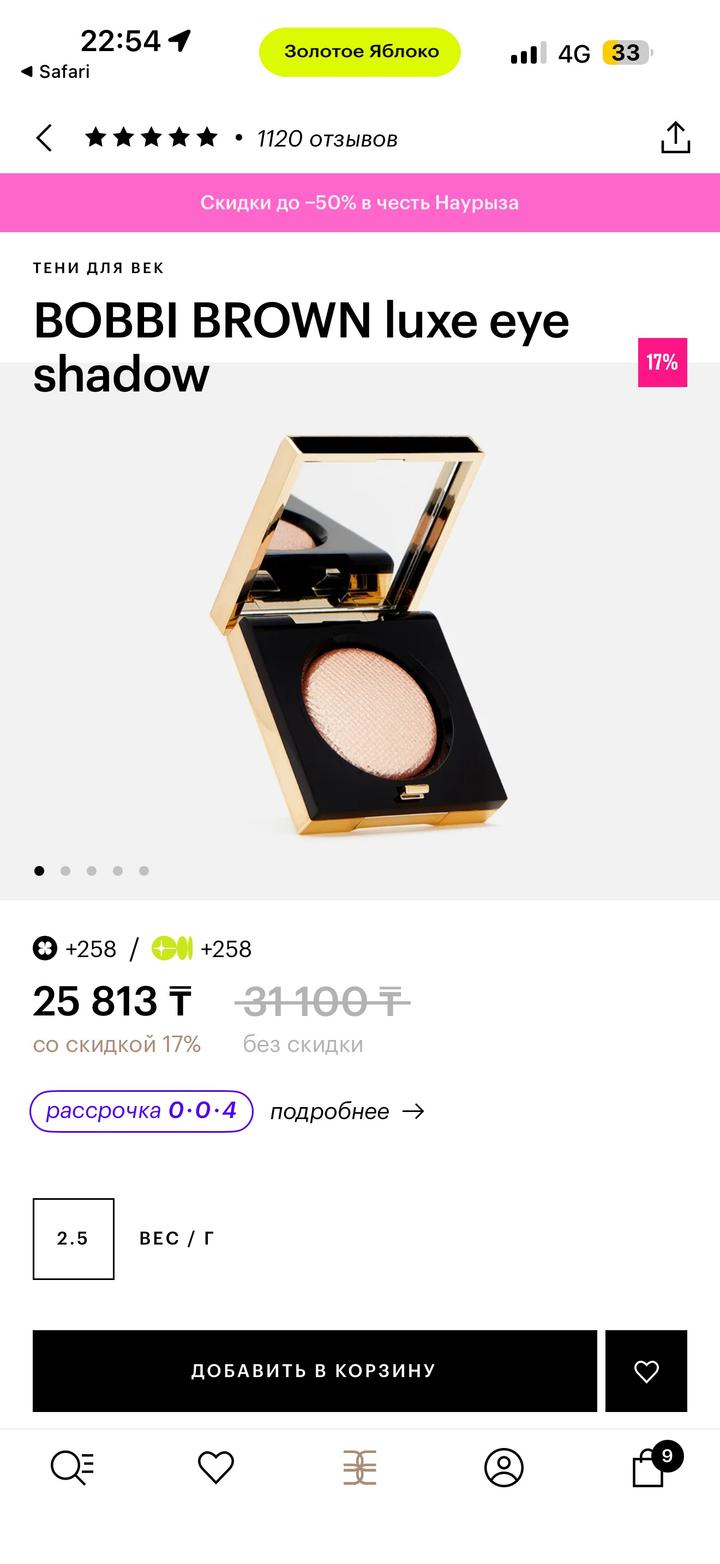Open the Наурыз discounts pink banner

click(x=360, y=202)
